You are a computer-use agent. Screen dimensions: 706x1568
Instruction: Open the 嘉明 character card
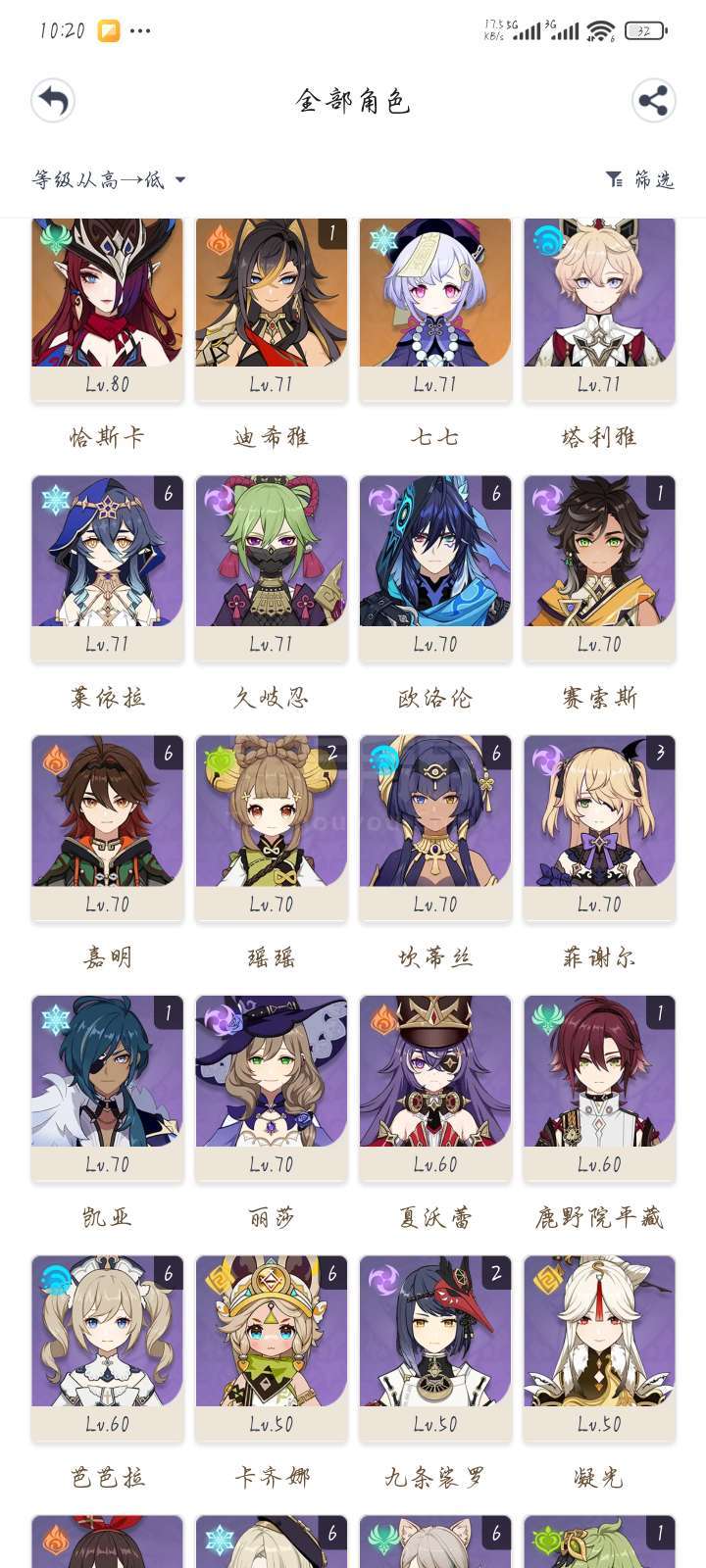[x=107, y=828]
